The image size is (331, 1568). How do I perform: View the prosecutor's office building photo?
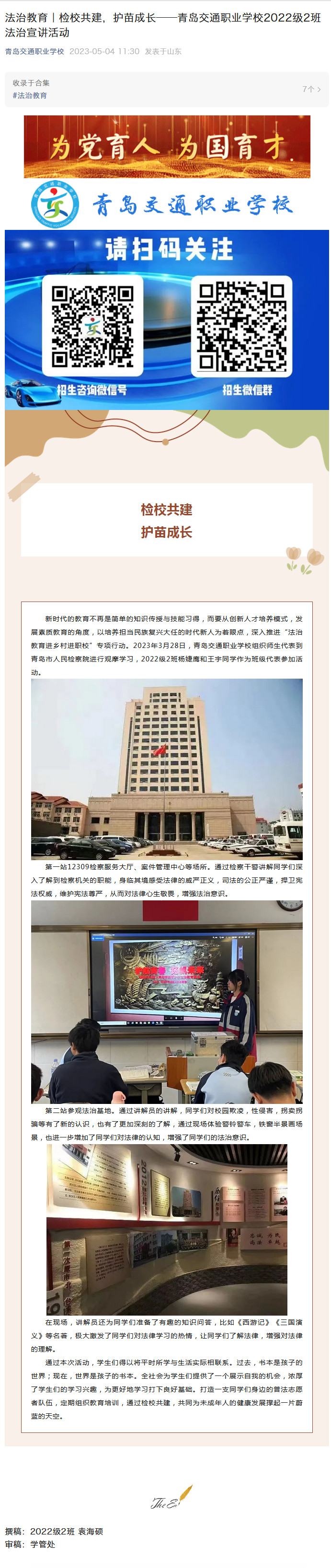pos(167,769)
